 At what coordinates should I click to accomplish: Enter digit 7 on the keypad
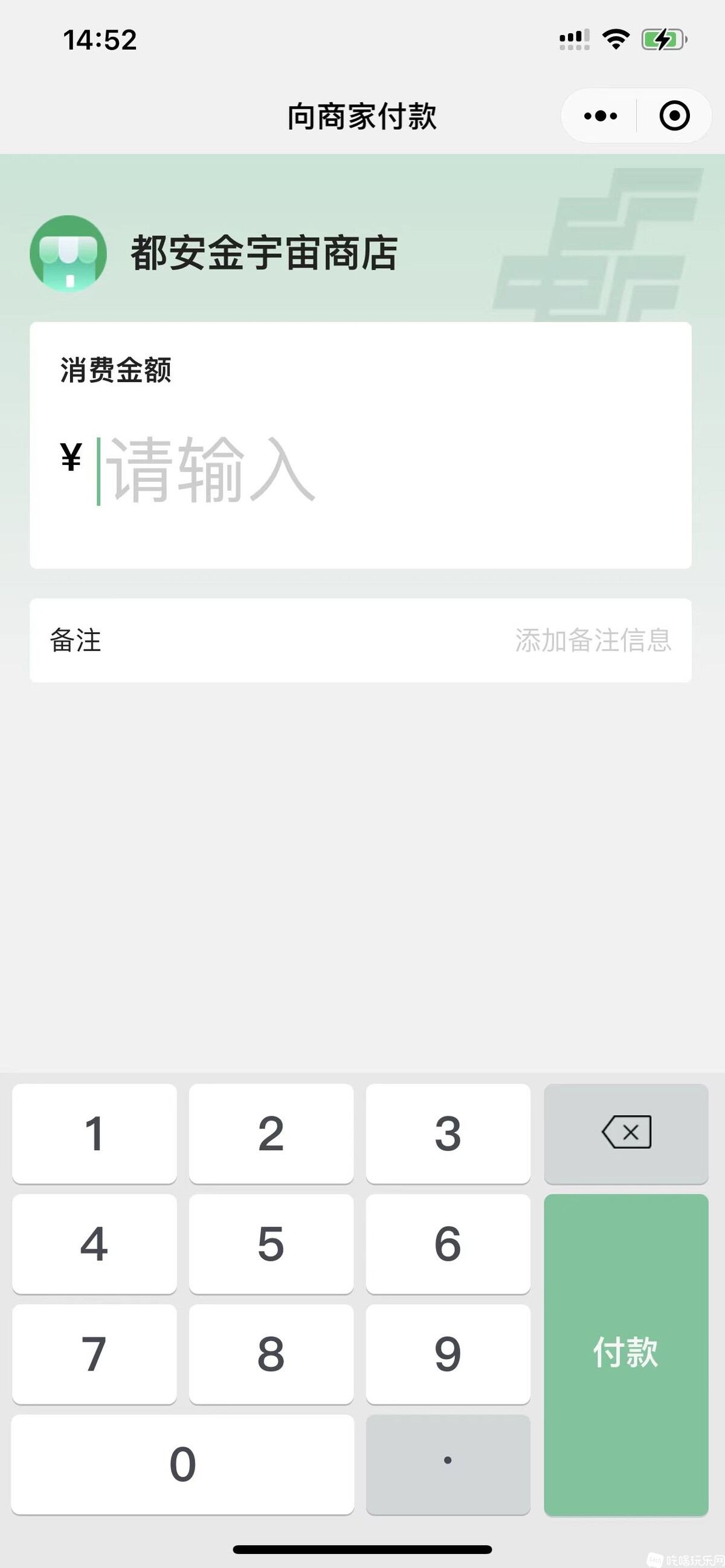click(94, 1354)
